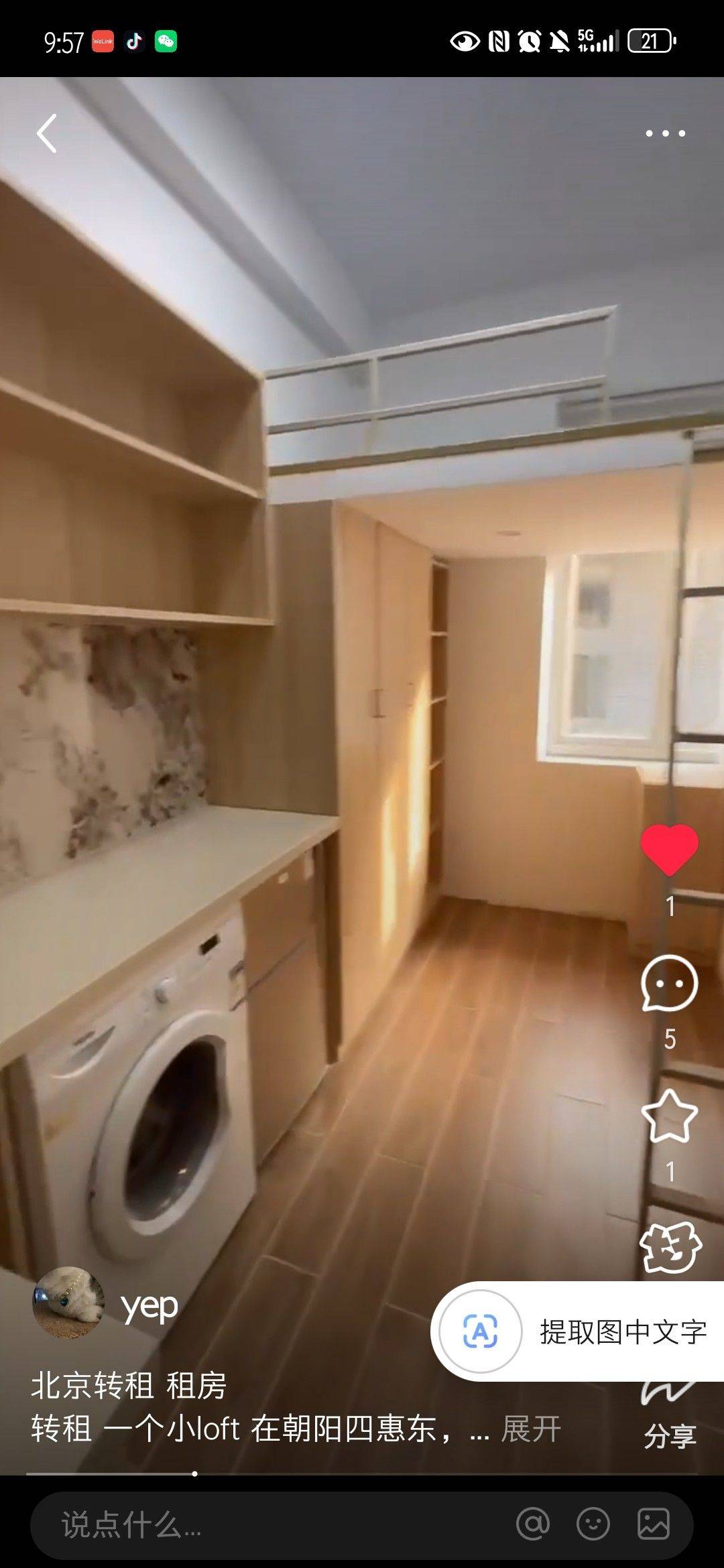
Task: Go back with the top-left arrow
Action: point(46,133)
